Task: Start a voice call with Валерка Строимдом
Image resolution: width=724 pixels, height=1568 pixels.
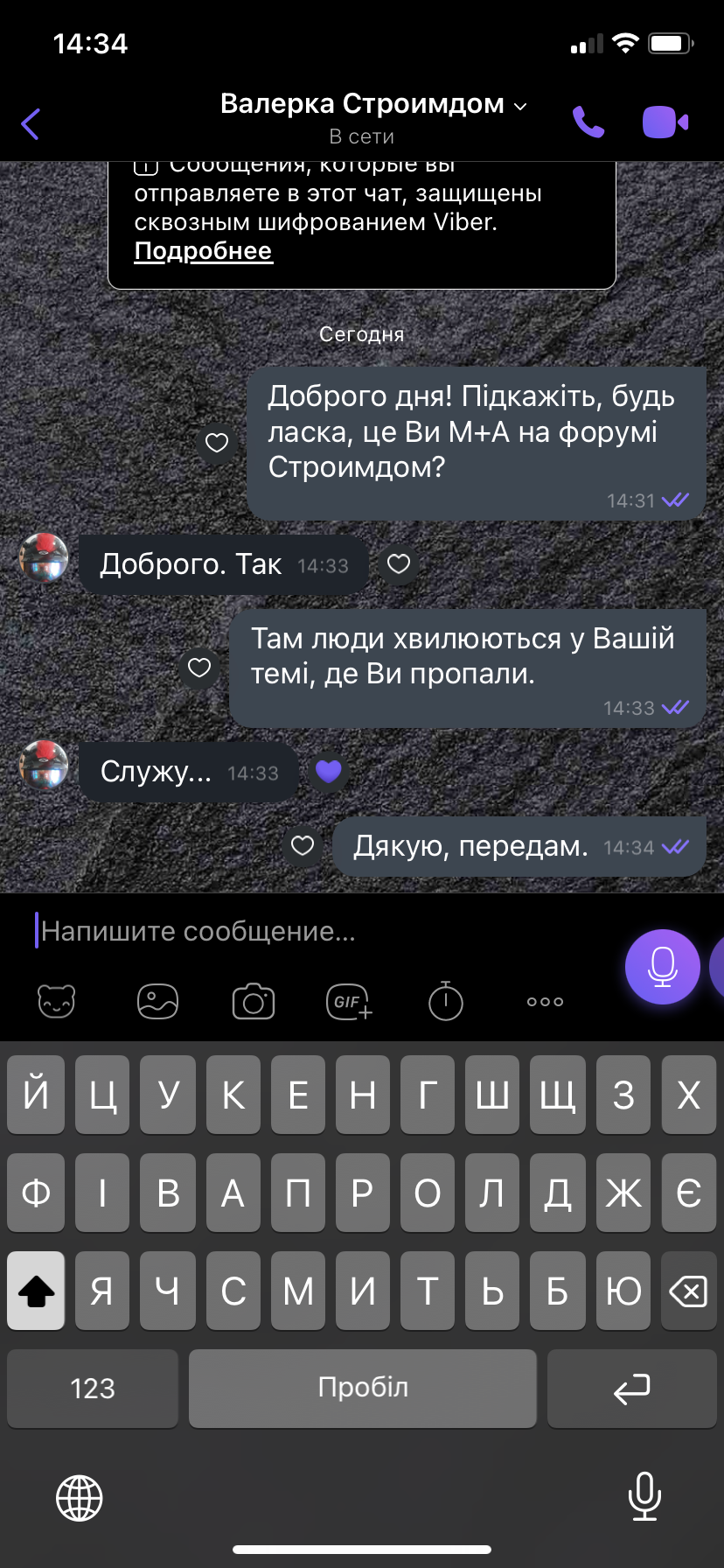Action: [588, 122]
